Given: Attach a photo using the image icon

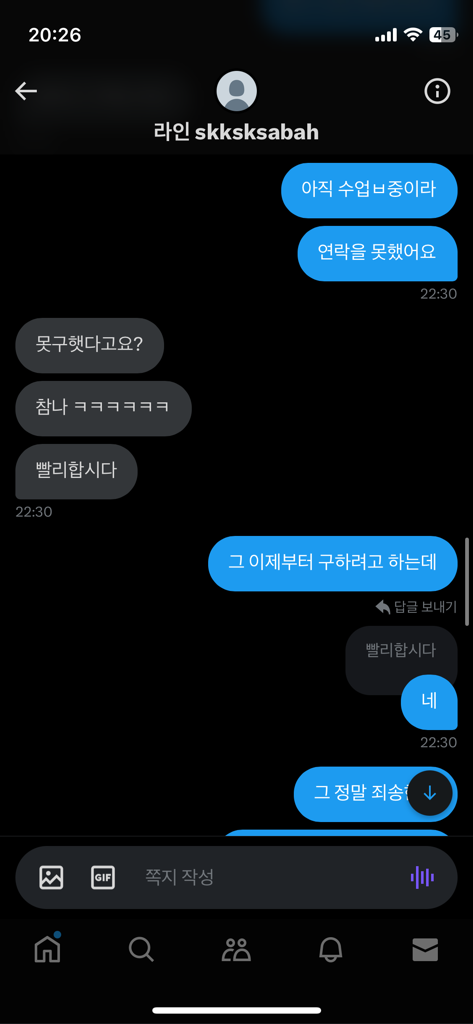Looking at the screenshot, I should (x=51, y=876).
